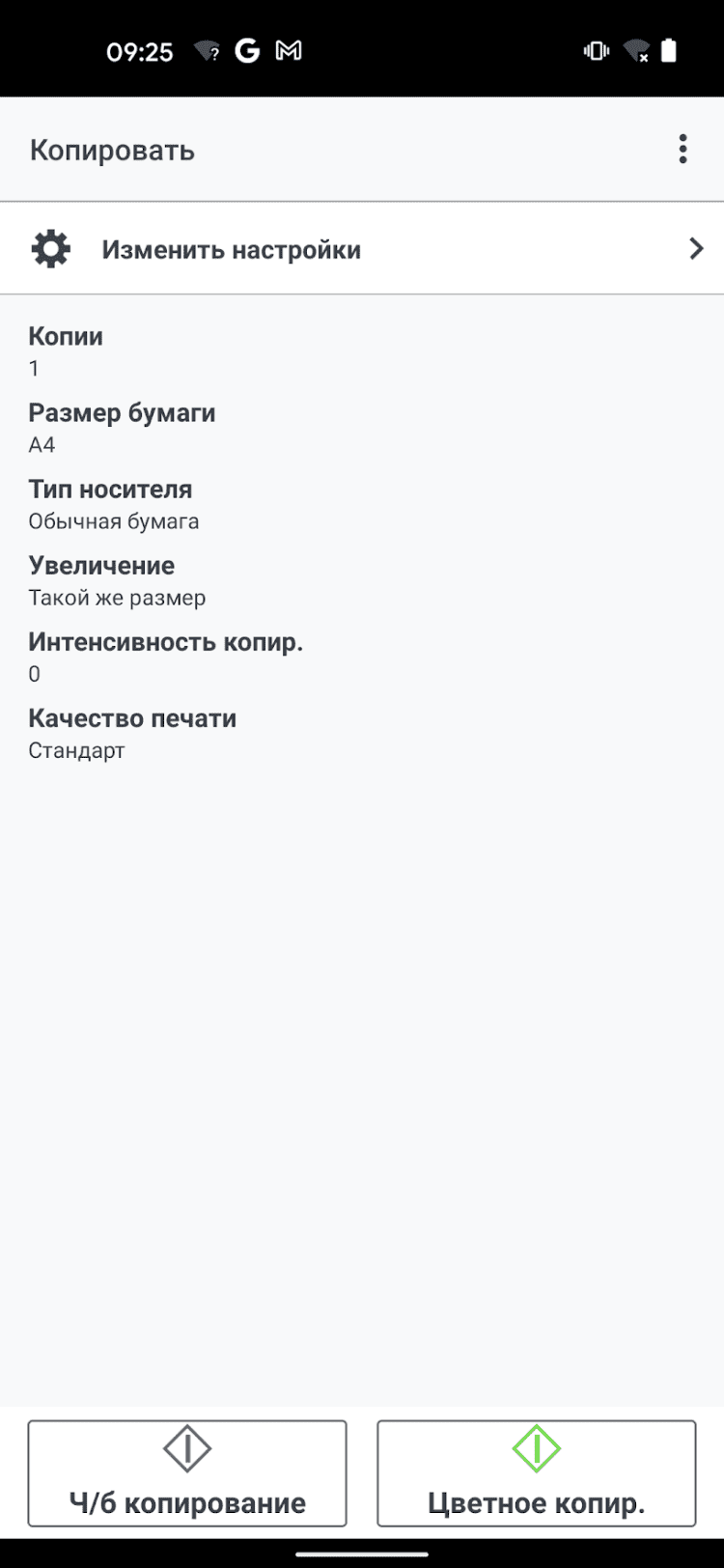Open the overflow menu
724x1568 pixels.
(x=682, y=150)
